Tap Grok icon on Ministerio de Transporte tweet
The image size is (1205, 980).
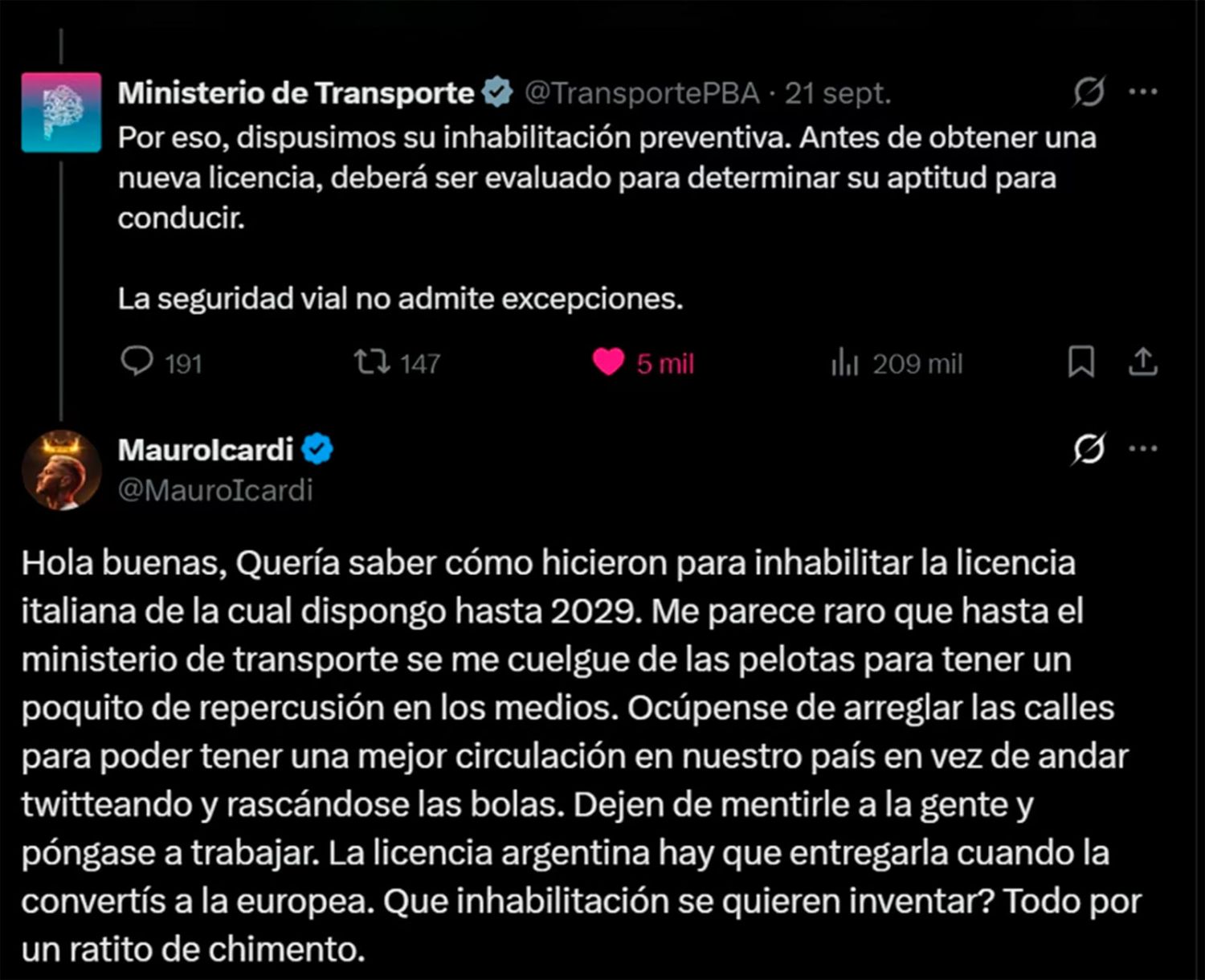(1089, 92)
